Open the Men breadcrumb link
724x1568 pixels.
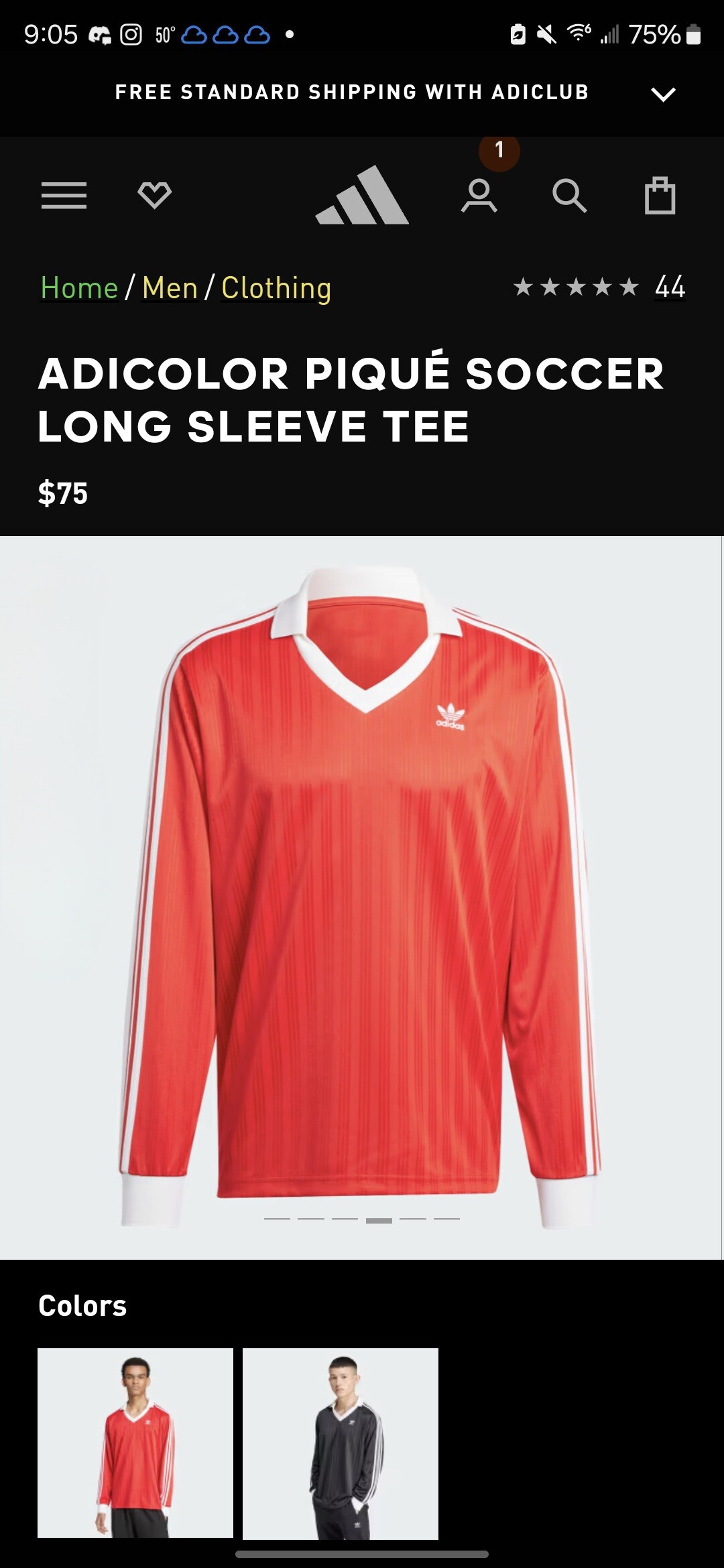[170, 288]
